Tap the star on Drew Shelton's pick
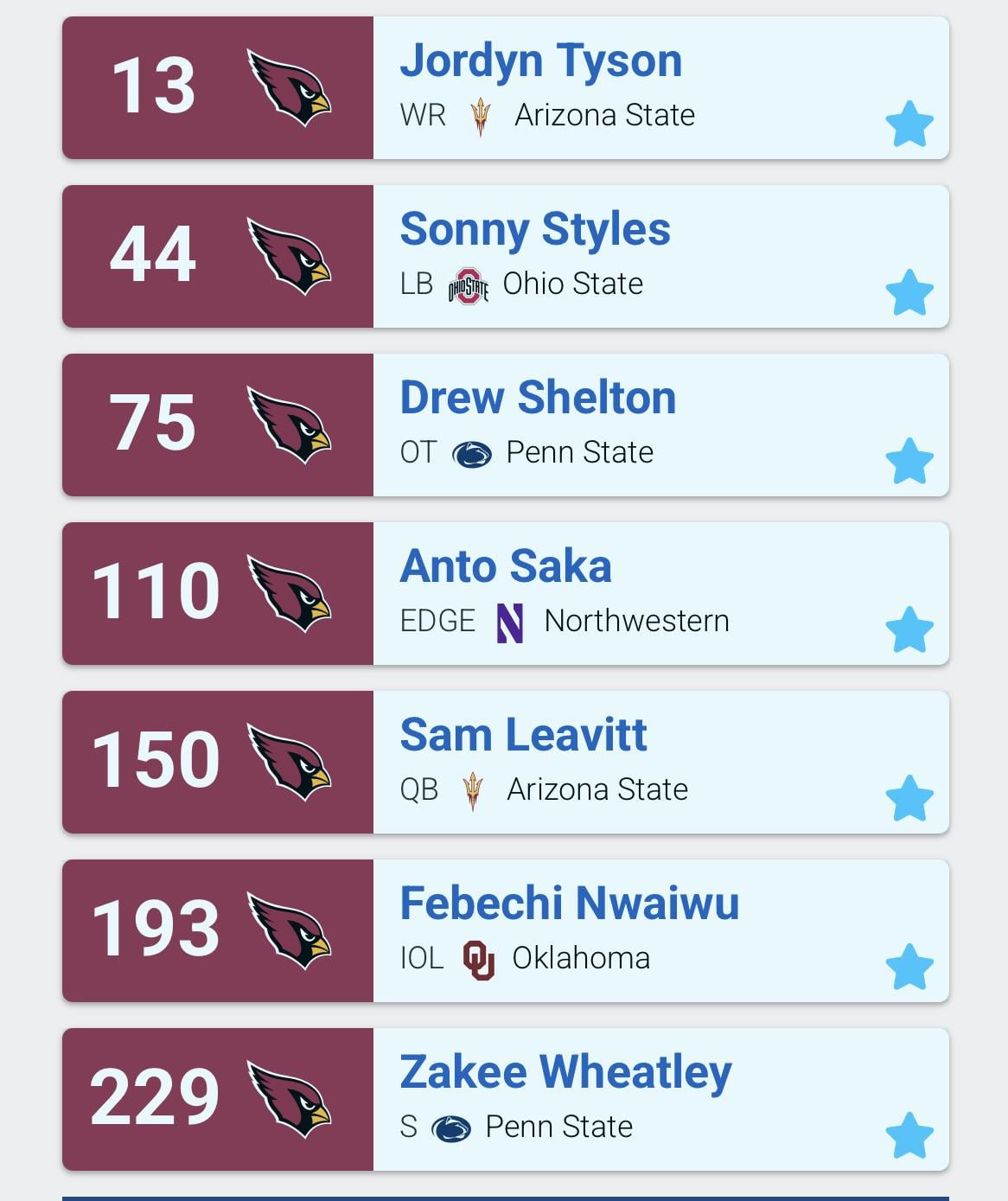Screen dimensions: 1008x1201 click(909, 462)
